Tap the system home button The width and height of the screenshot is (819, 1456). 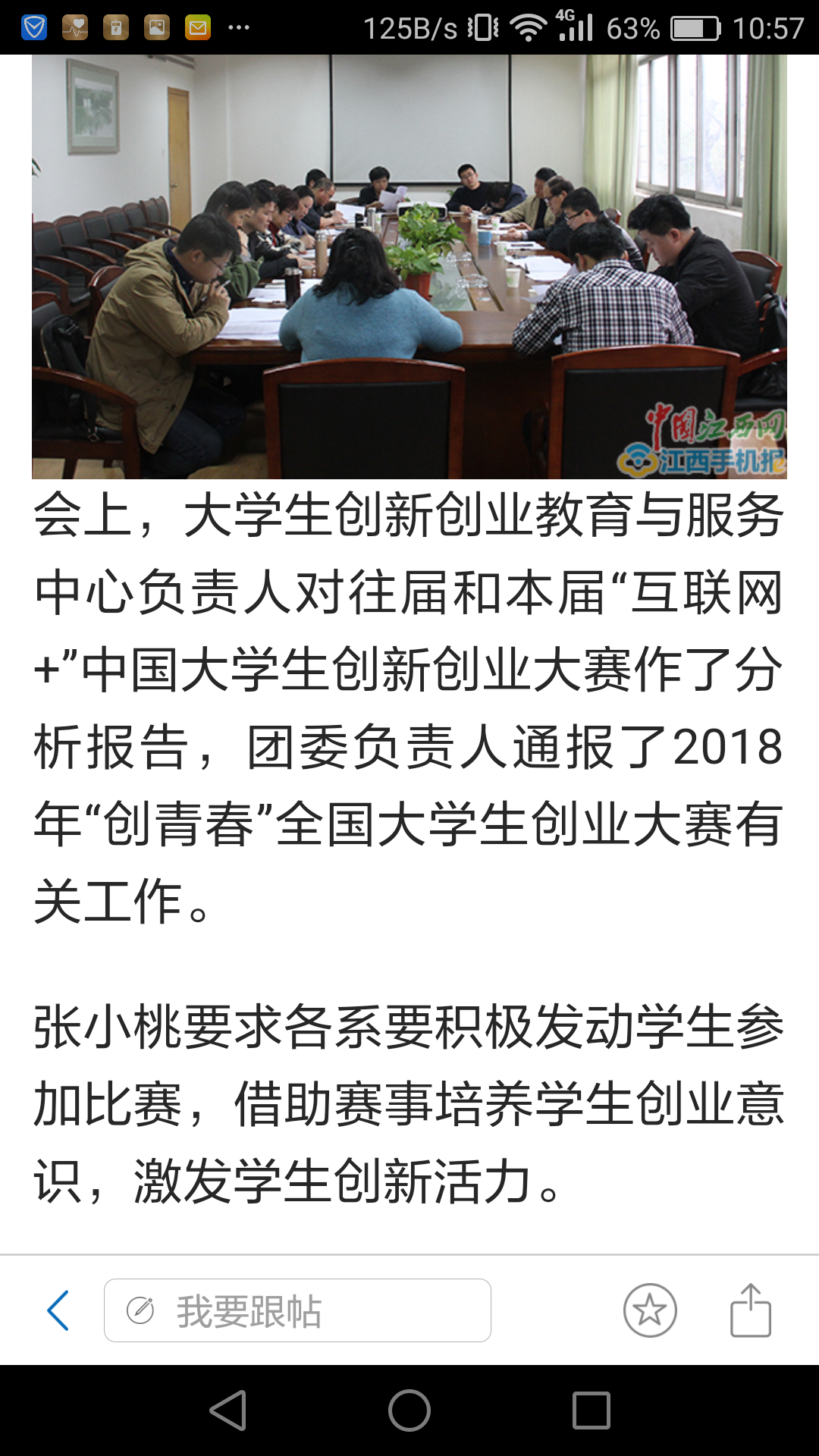tap(409, 1410)
